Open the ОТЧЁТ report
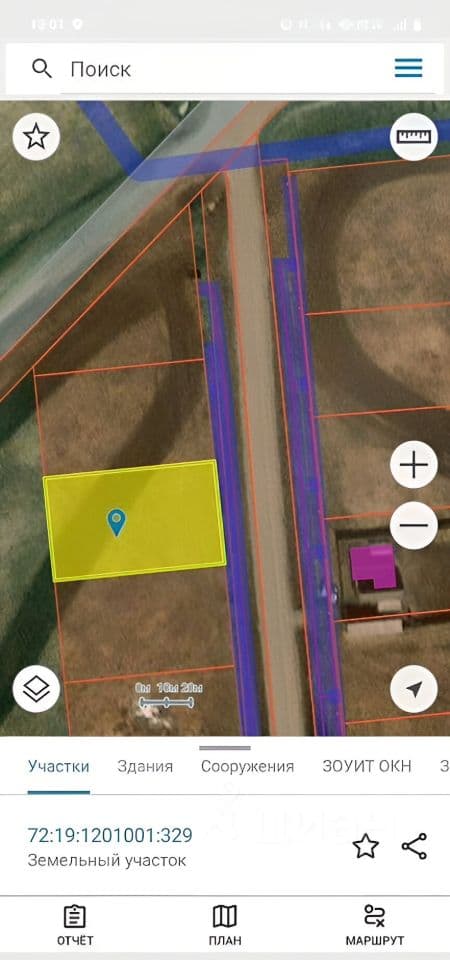Screen dimensions: 450x960 pyautogui.click(x=75, y=924)
